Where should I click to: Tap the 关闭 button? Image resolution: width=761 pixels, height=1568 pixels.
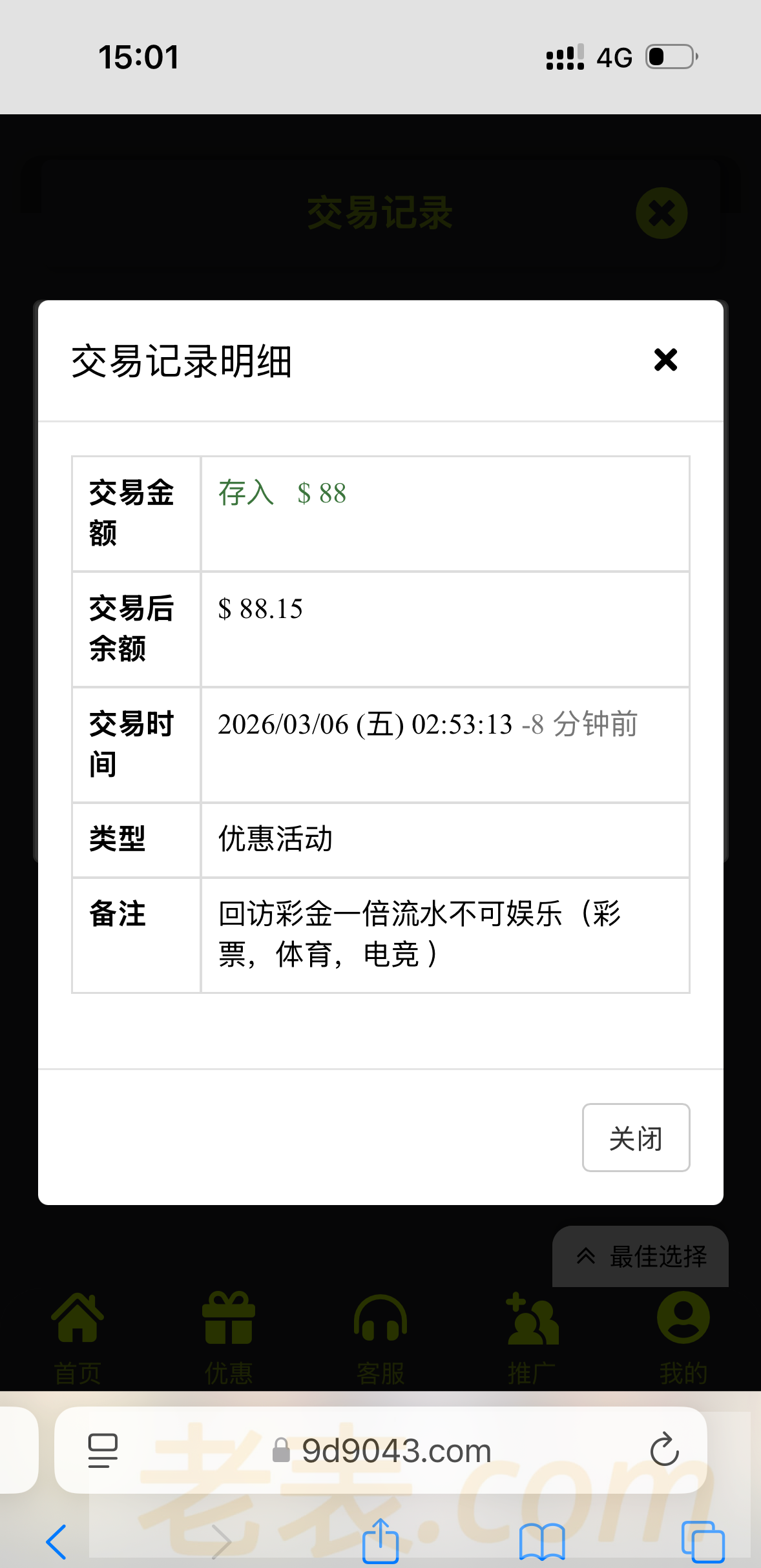click(636, 1137)
